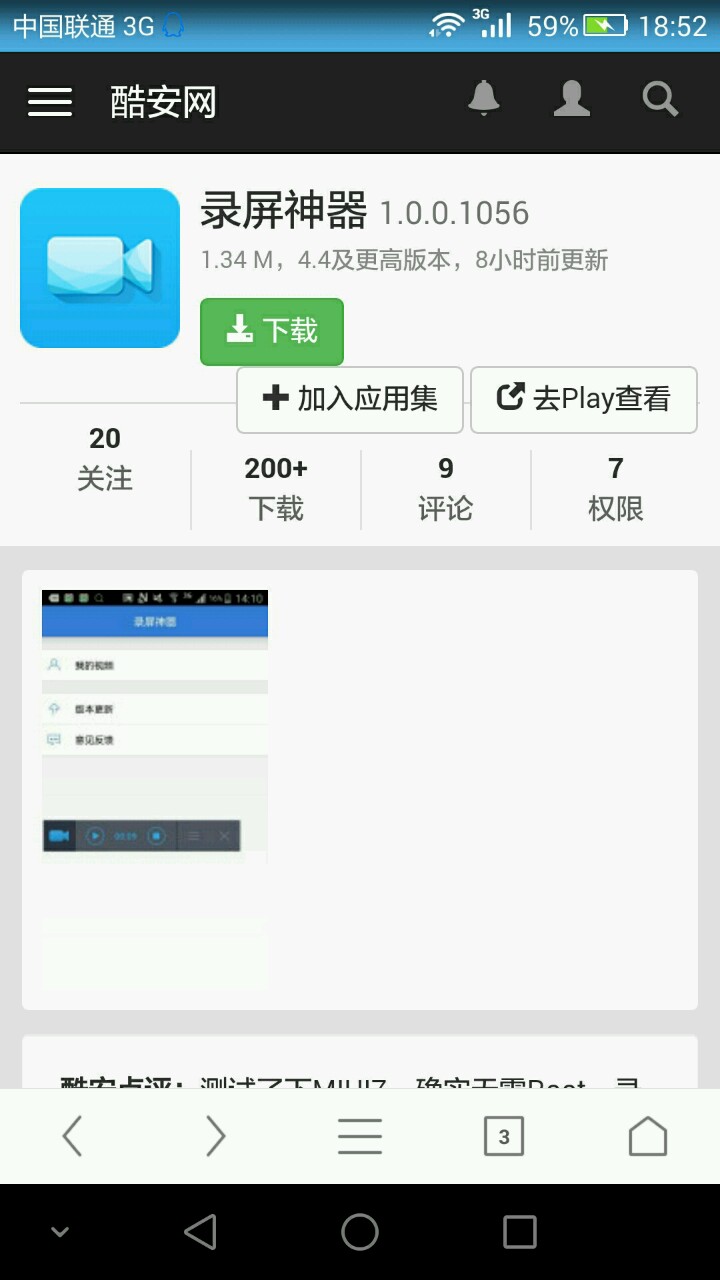720x1280 pixels.
Task: Open the browser tabs switcher
Action: (x=504, y=1136)
